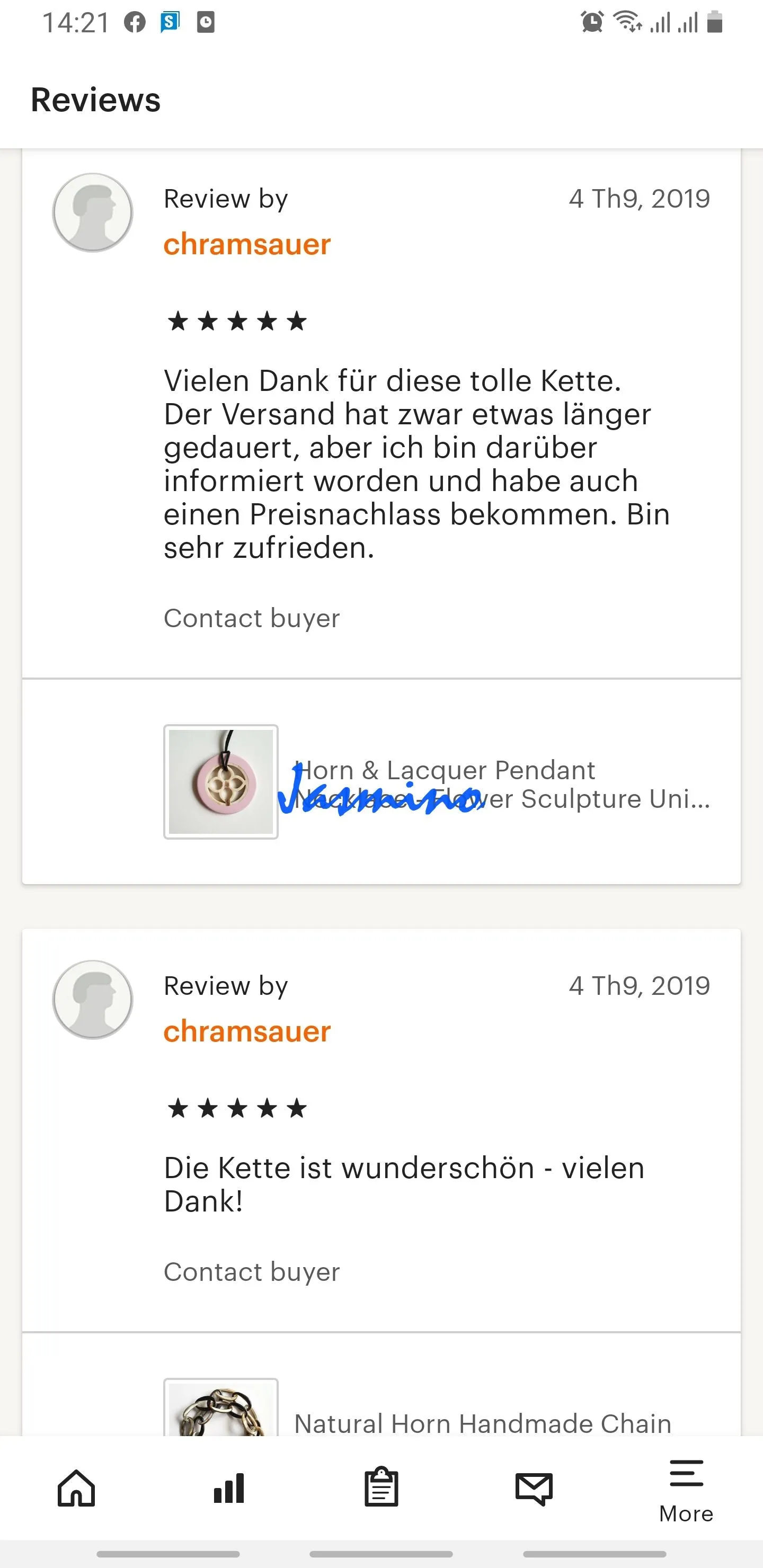Viewport: 763px width, 1568px height.
Task: Open the Natural Horn Handmade Chain listing
Action: [482, 1423]
